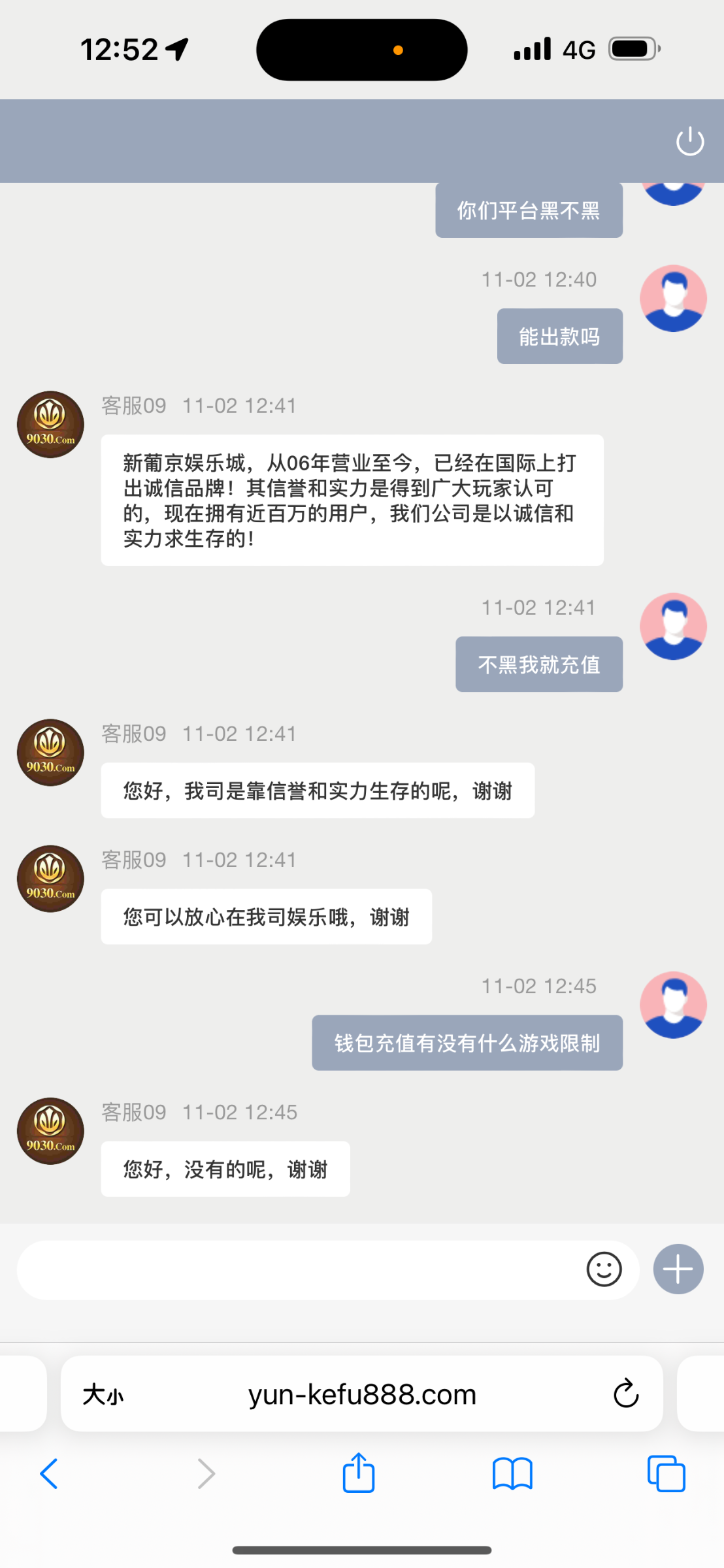Tap the plus attachment button

[678, 1269]
